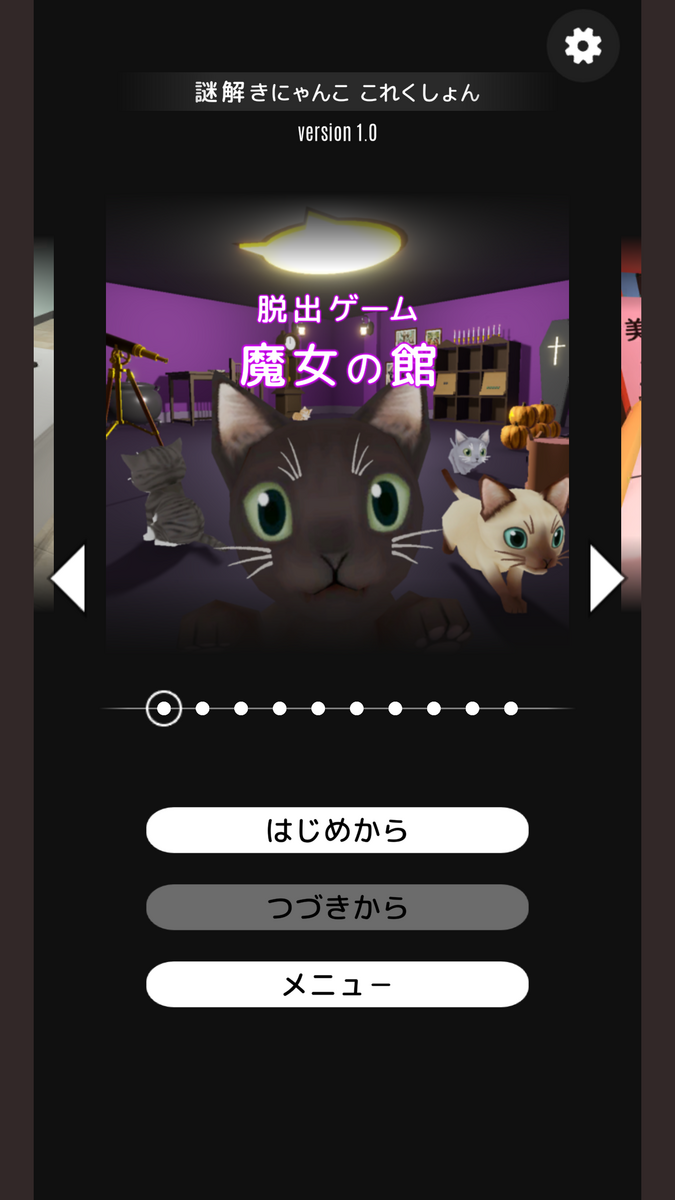This screenshot has width=675, height=1200.
Task: Jump to the second page indicator dot
Action: click(x=202, y=708)
